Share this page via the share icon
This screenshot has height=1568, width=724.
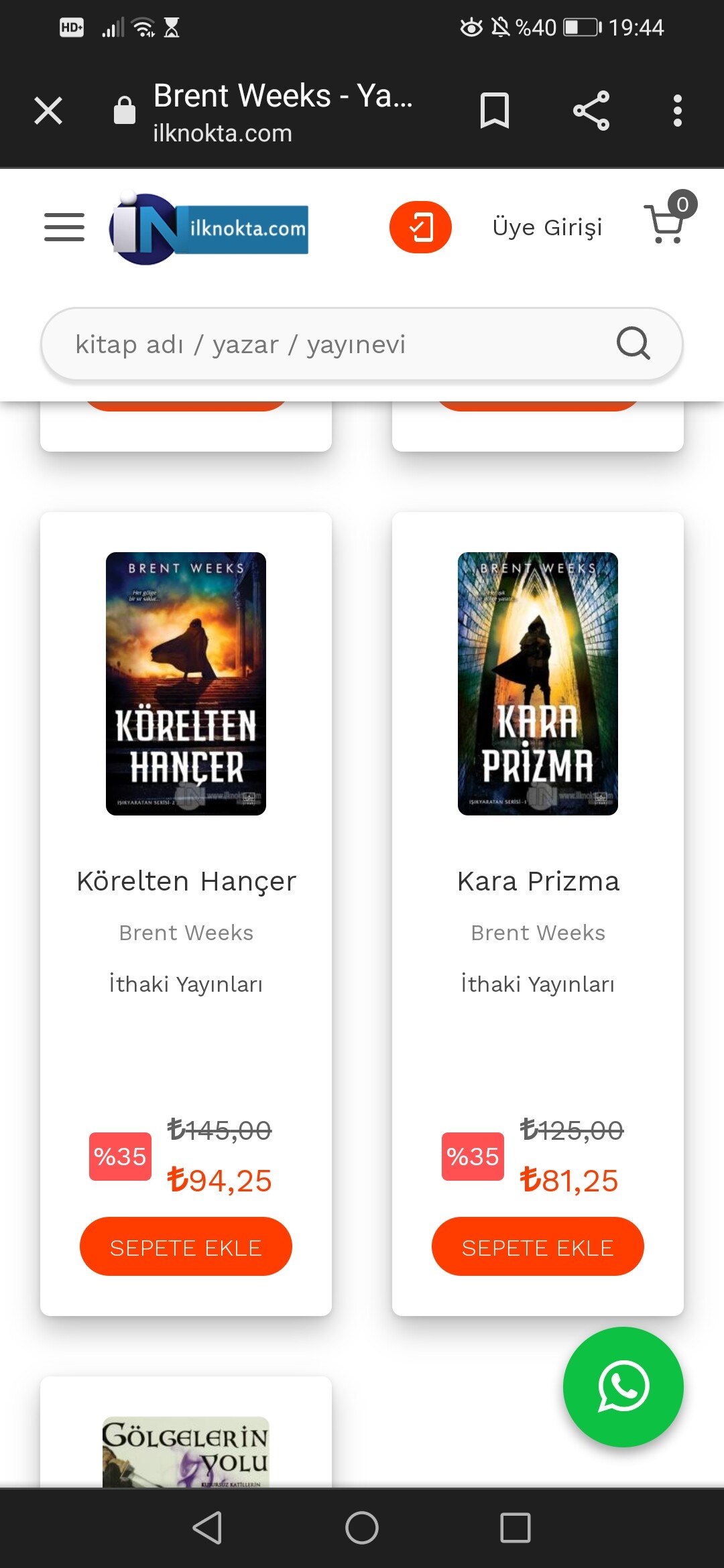pyautogui.click(x=591, y=111)
